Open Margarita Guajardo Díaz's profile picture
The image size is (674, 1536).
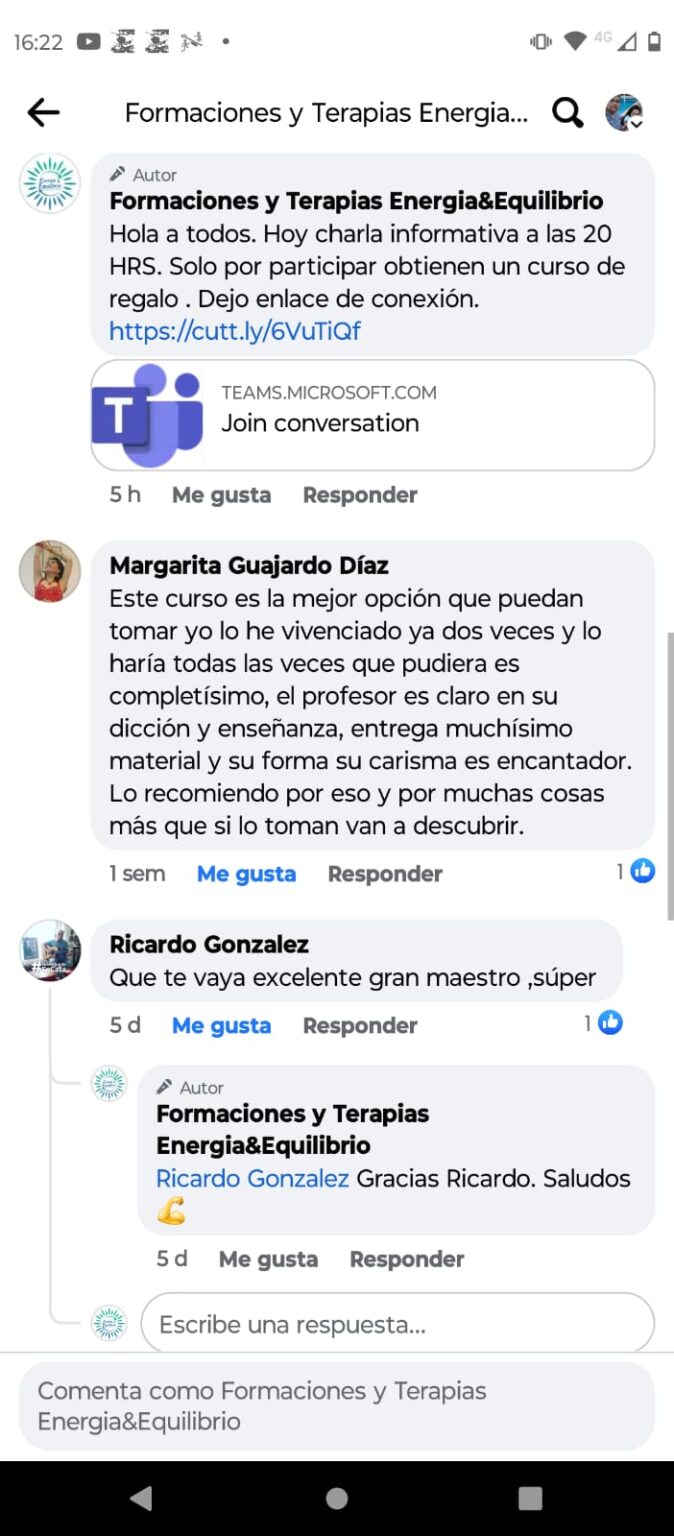coord(50,571)
